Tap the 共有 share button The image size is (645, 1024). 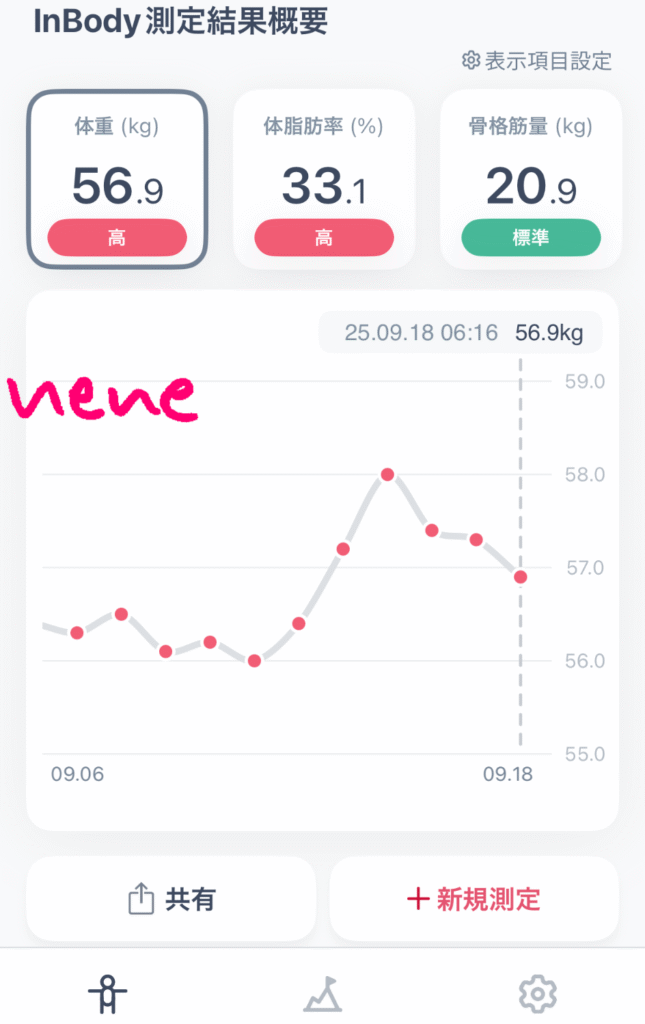171,899
